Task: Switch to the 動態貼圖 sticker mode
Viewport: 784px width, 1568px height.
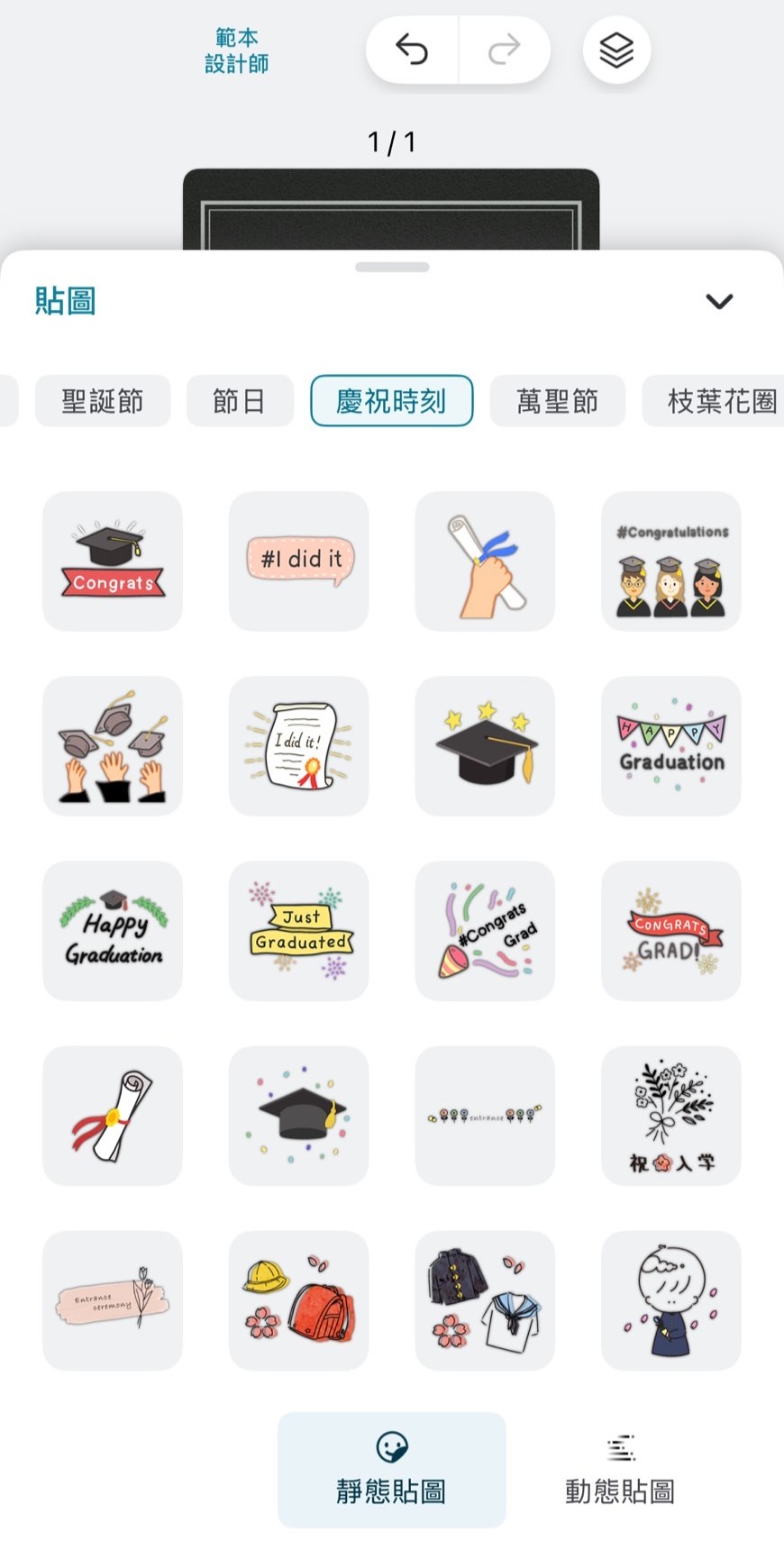Action: pyautogui.click(x=618, y=1469)
